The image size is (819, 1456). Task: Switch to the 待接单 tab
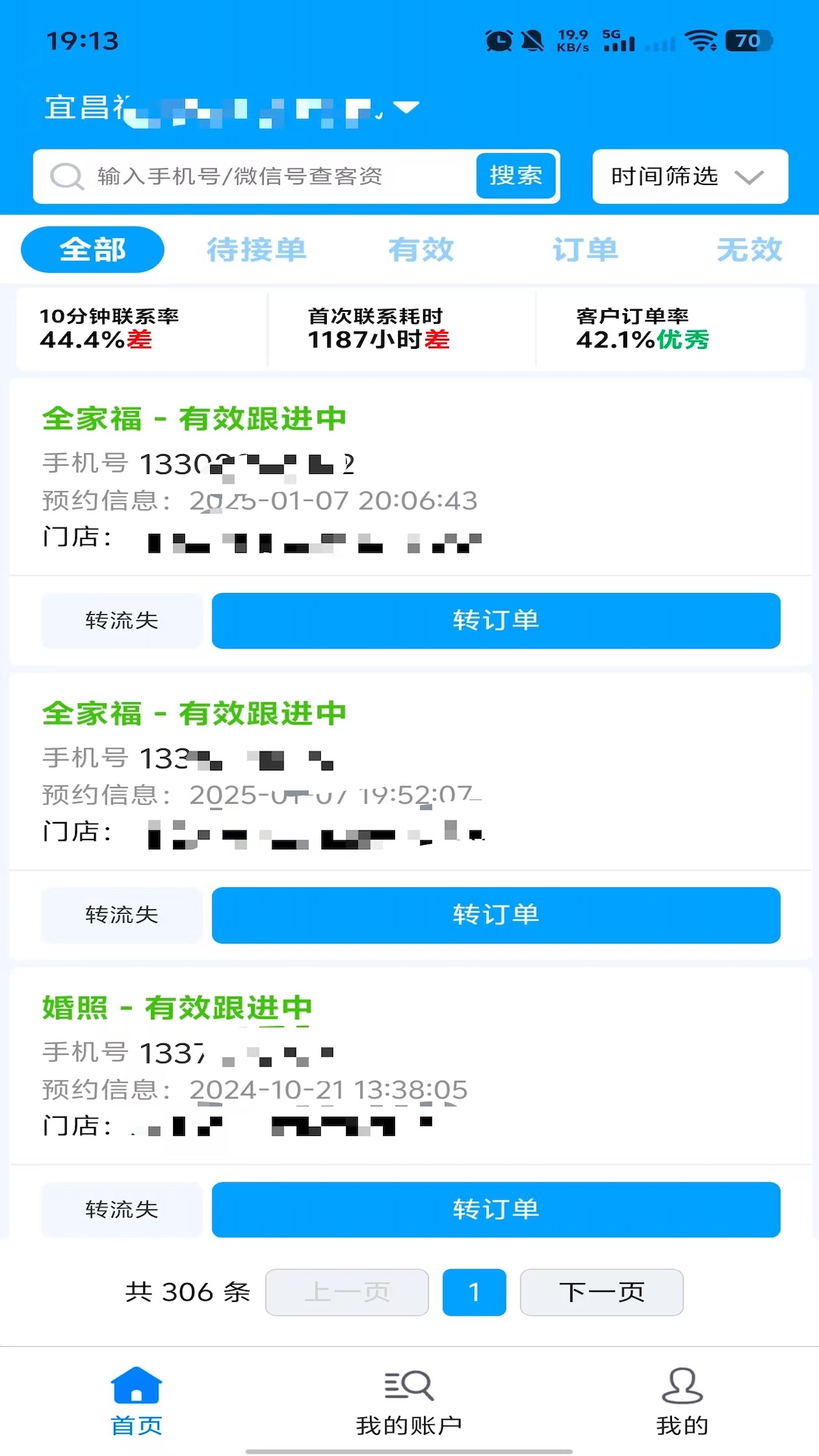[257, 249]
